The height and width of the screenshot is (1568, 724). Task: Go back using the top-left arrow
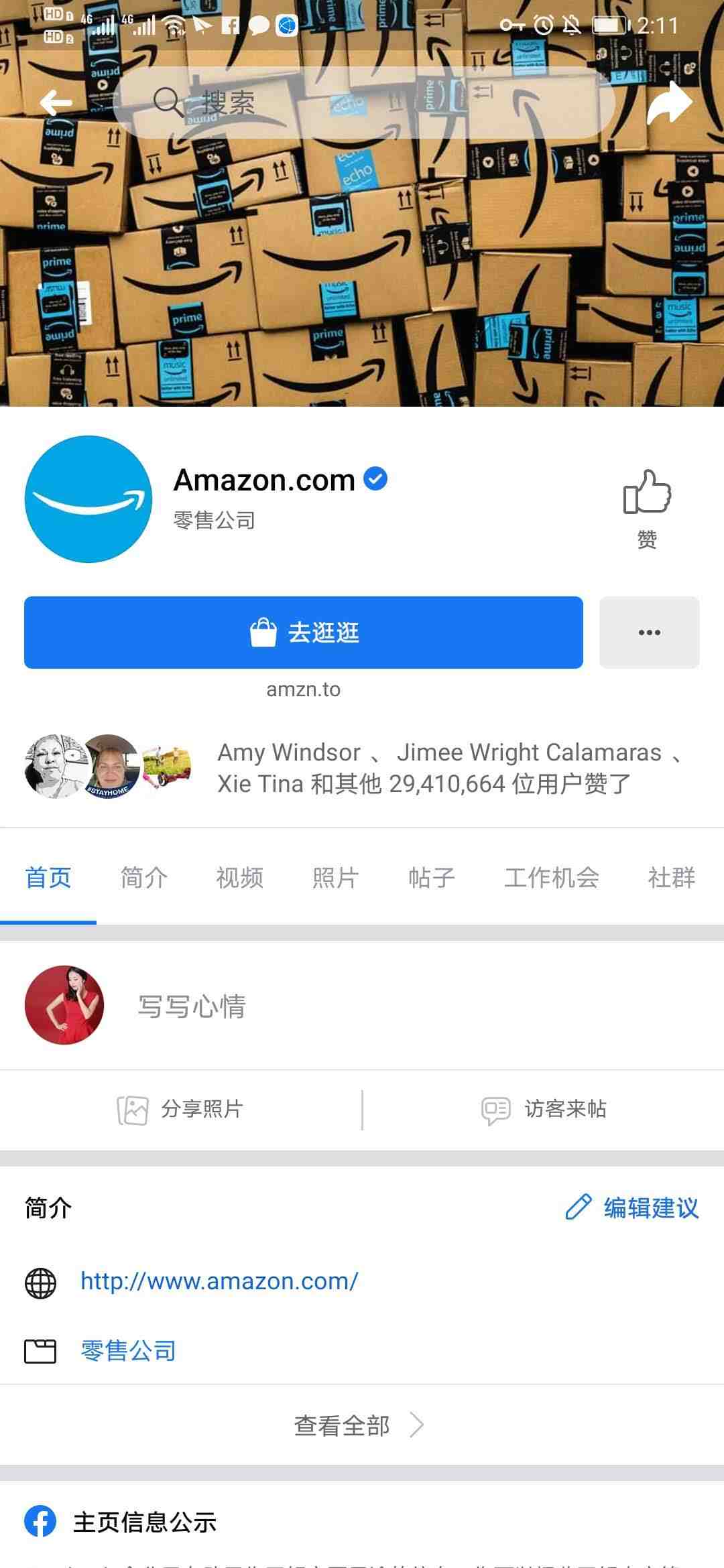click(56, 103)
